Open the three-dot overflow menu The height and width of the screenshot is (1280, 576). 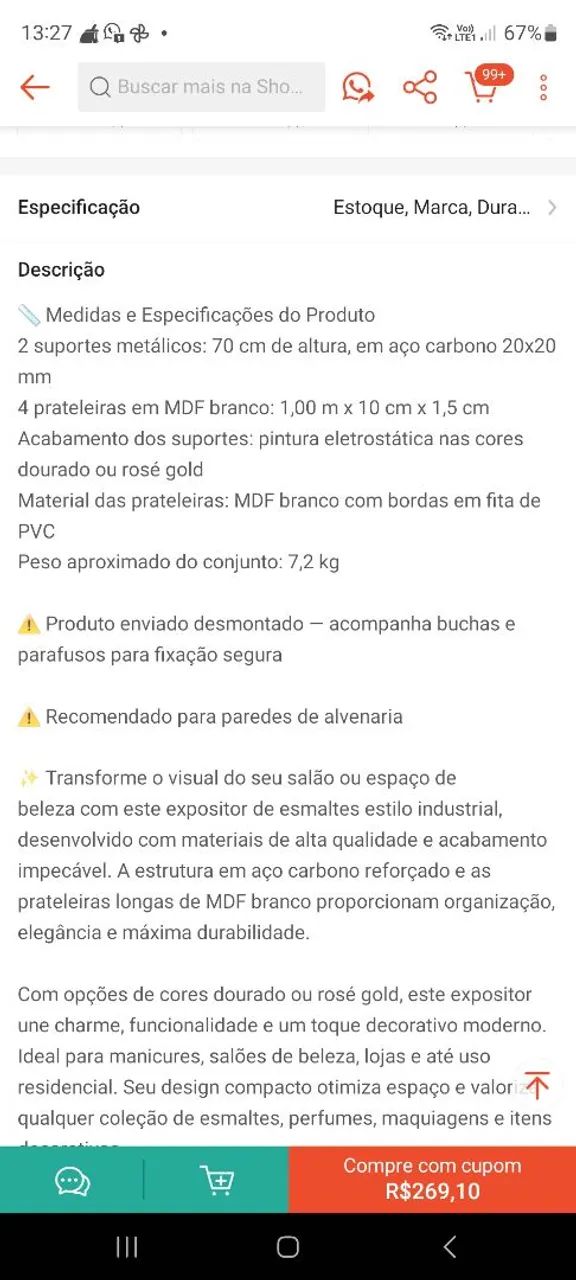click(543, 87)
